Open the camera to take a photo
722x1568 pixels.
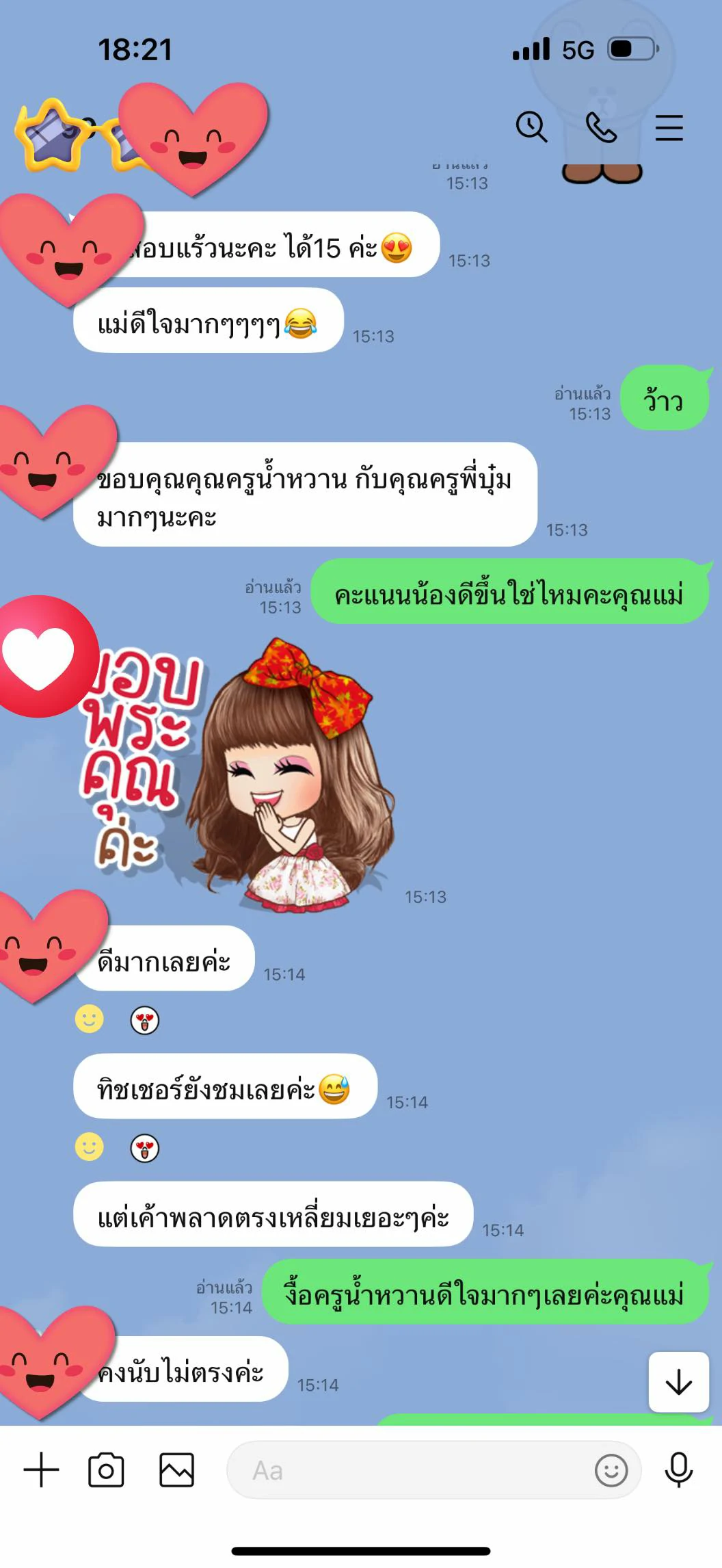point(106,1470)
